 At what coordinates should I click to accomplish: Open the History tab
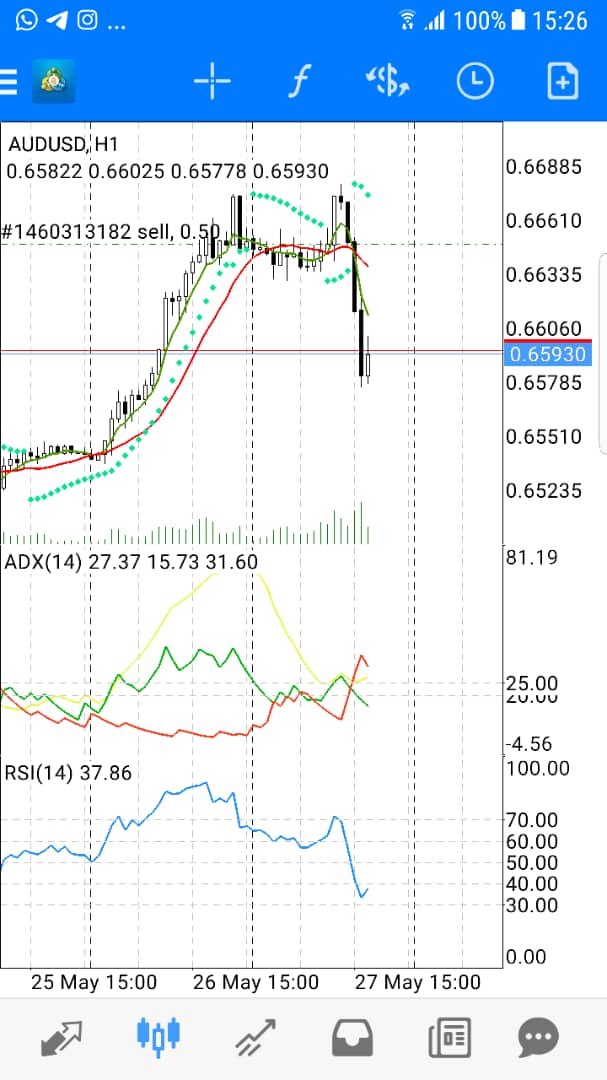tap(352, 1037)
